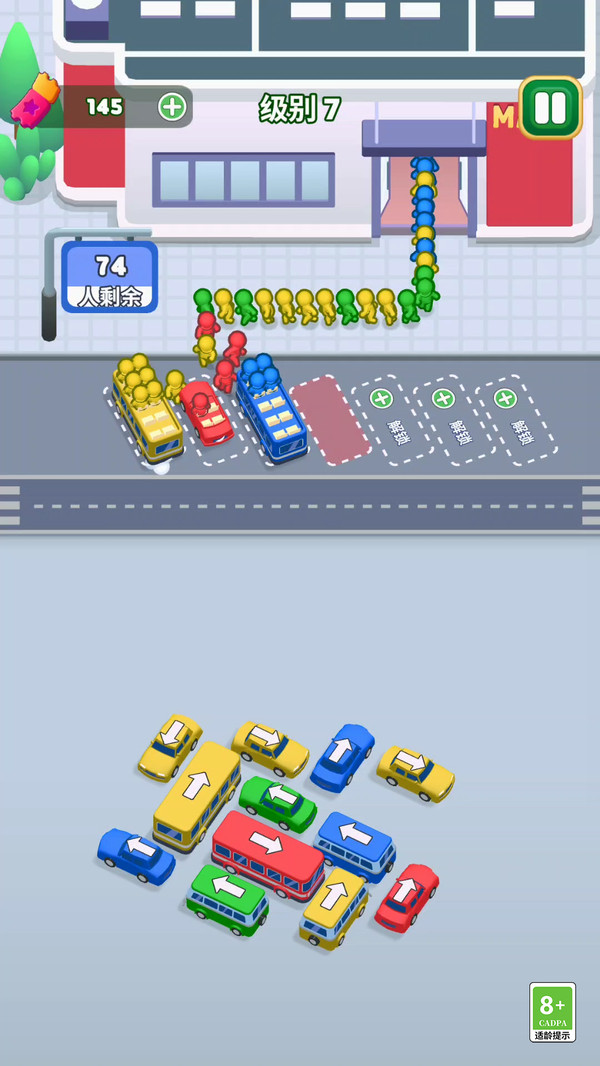600x1066 pixels.
Task: Tap the blue car with the up arrow
Action: [x=342, y=757]
